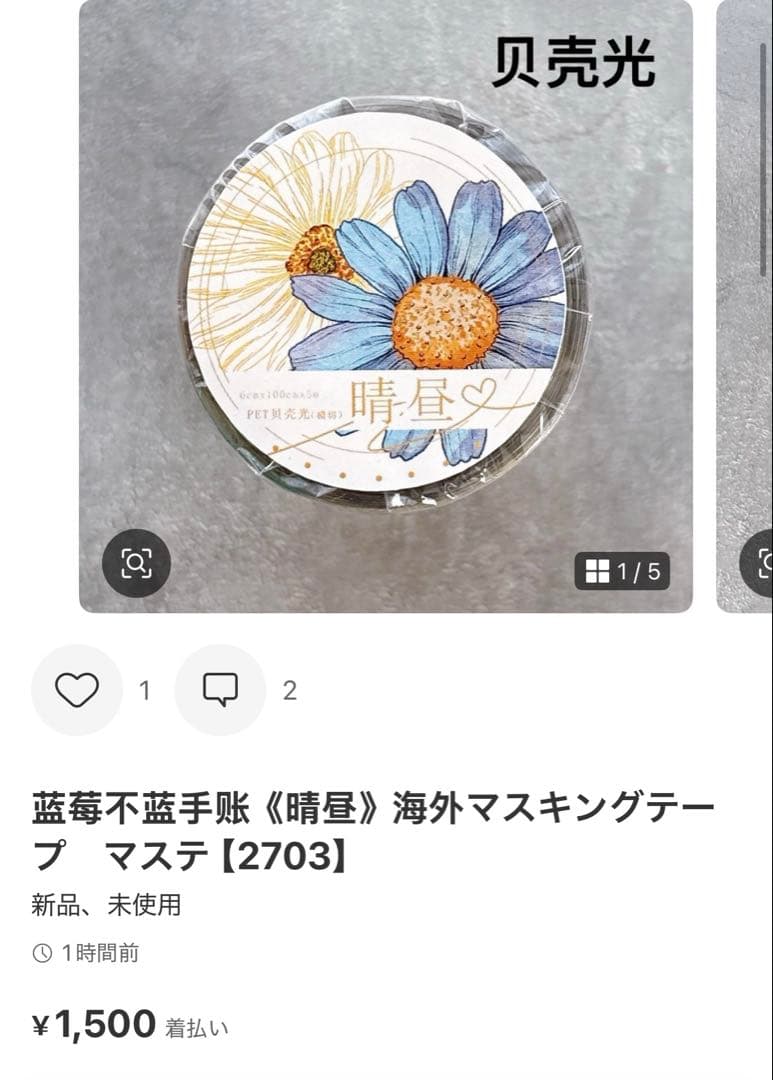Open the comments on this listing

(220, 690)
